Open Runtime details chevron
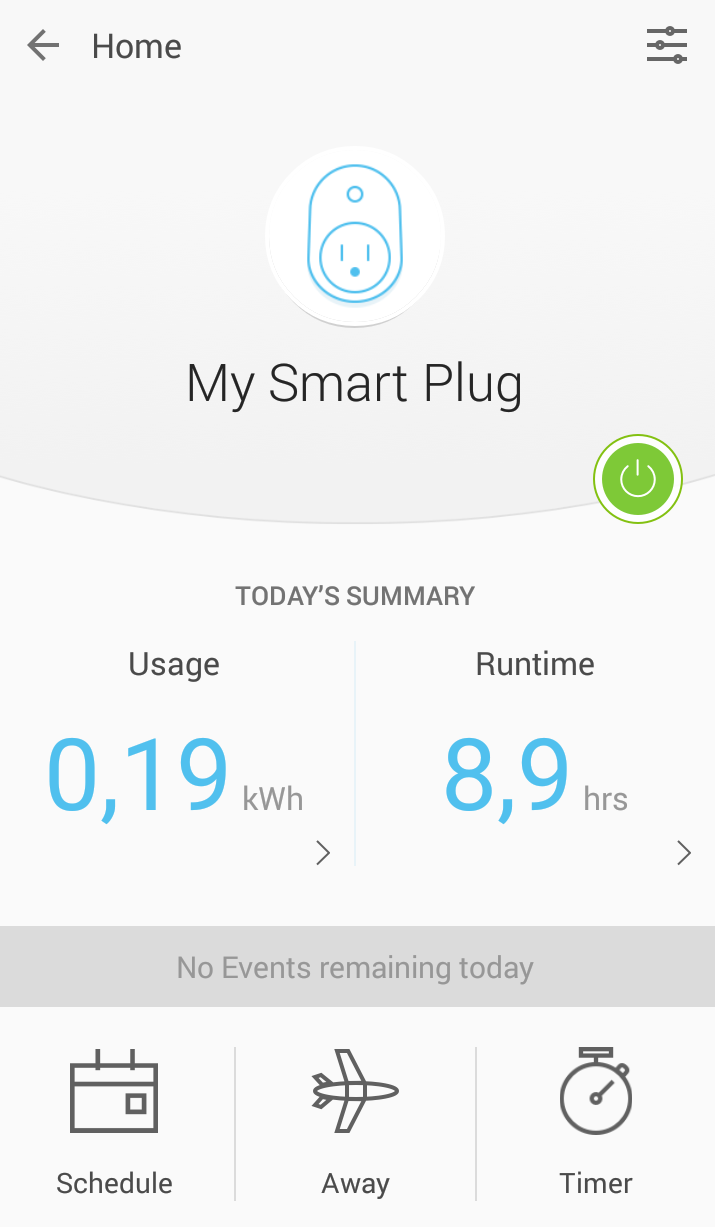This screenshot has height=1227, width=715. [x=684, y=853]
